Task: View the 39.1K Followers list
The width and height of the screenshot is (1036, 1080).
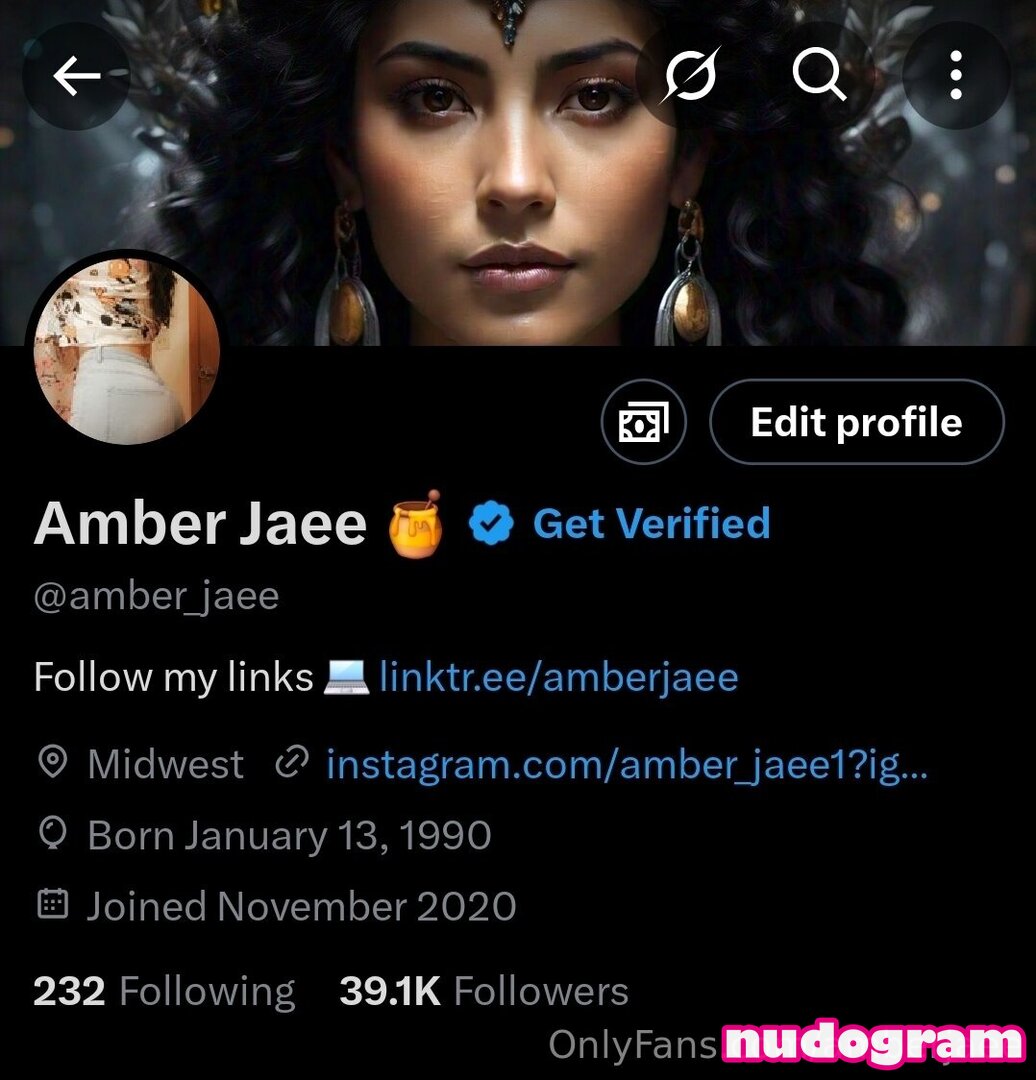Action: (x=484, y=991)
